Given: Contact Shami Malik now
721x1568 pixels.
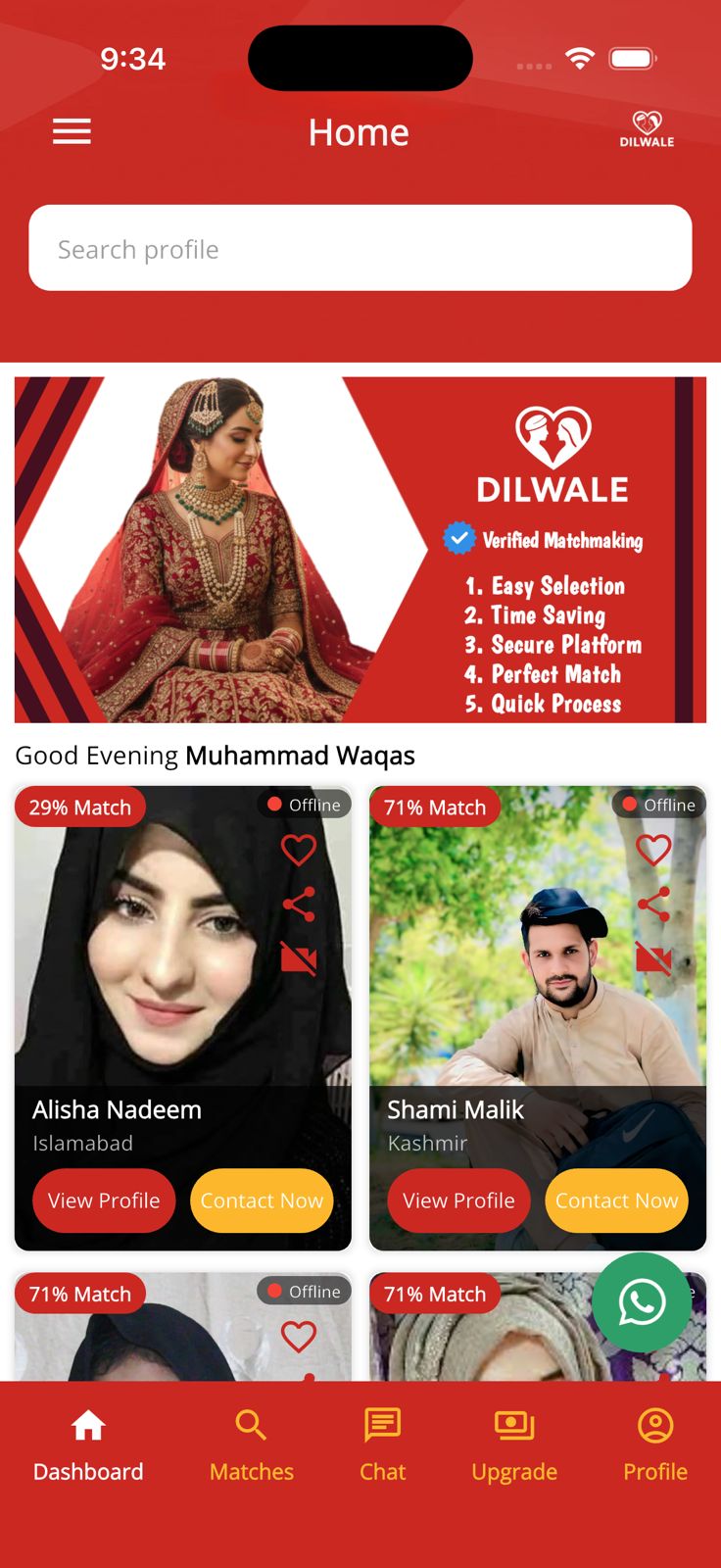Looking at the screenshot, I should (616, 1200).
